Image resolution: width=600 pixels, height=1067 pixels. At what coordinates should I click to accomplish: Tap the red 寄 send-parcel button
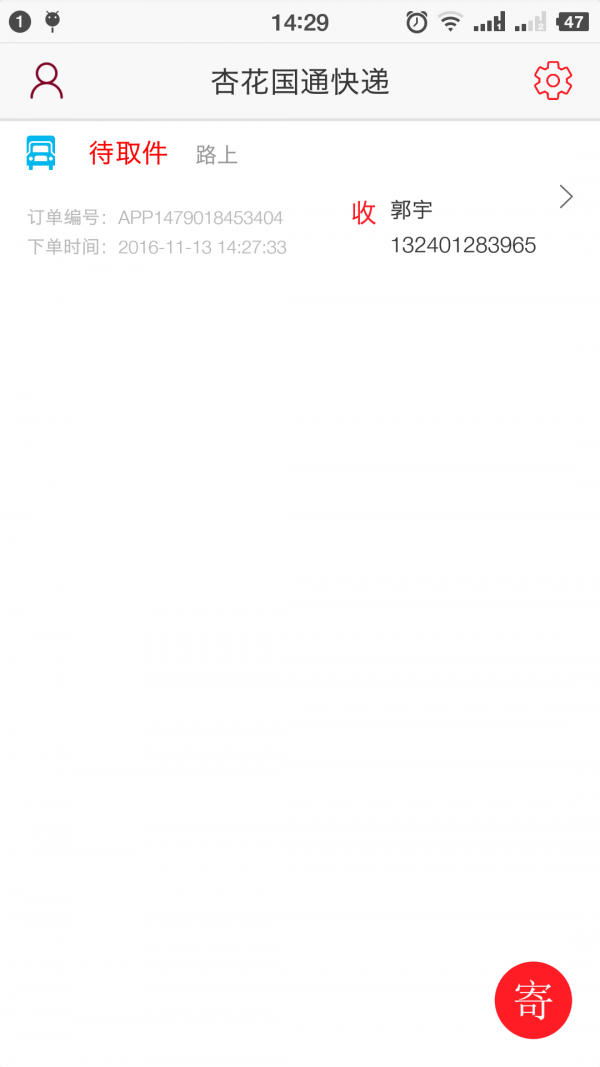pos(533,1001)
